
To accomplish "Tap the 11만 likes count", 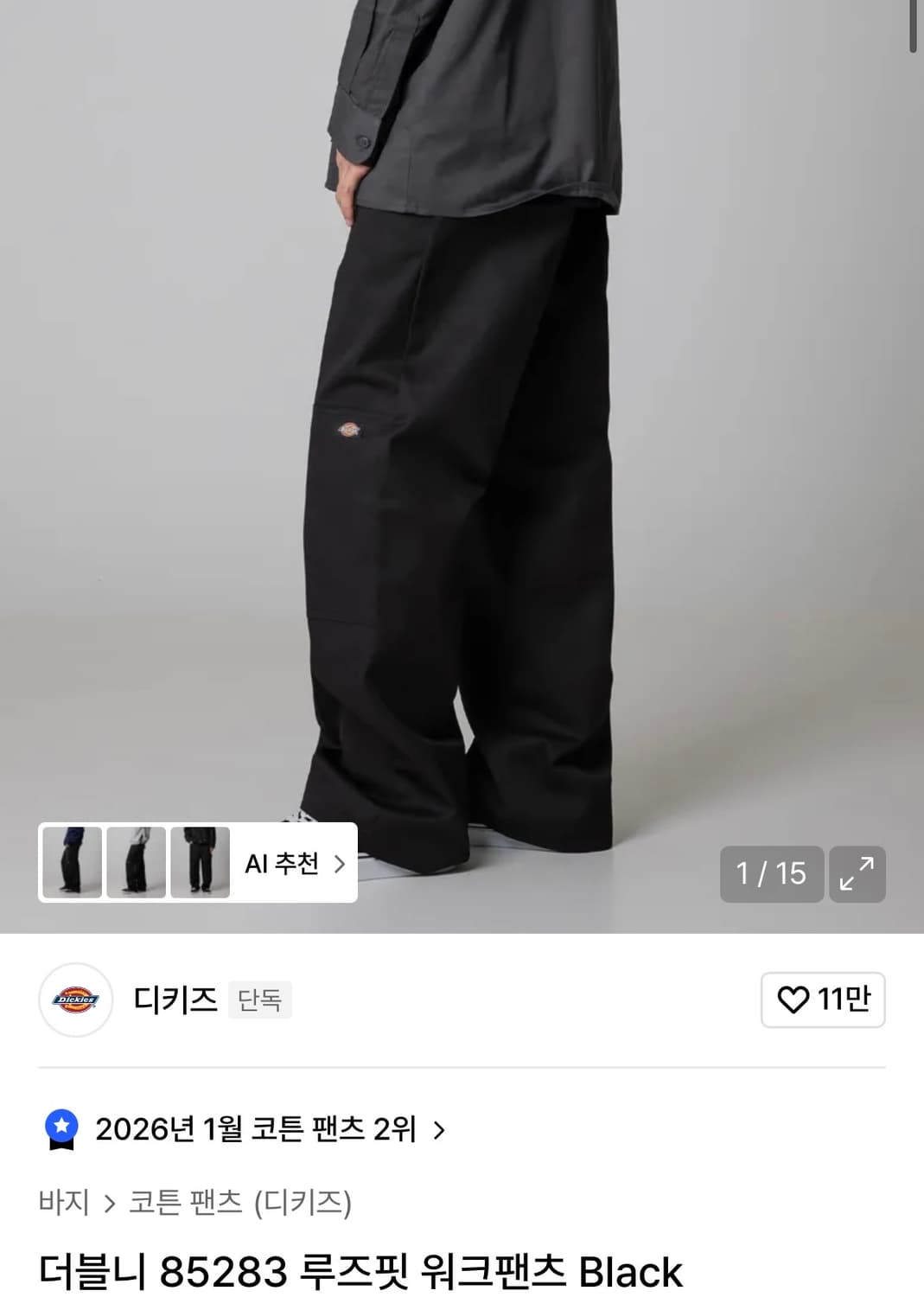I will pos(837,1000).
